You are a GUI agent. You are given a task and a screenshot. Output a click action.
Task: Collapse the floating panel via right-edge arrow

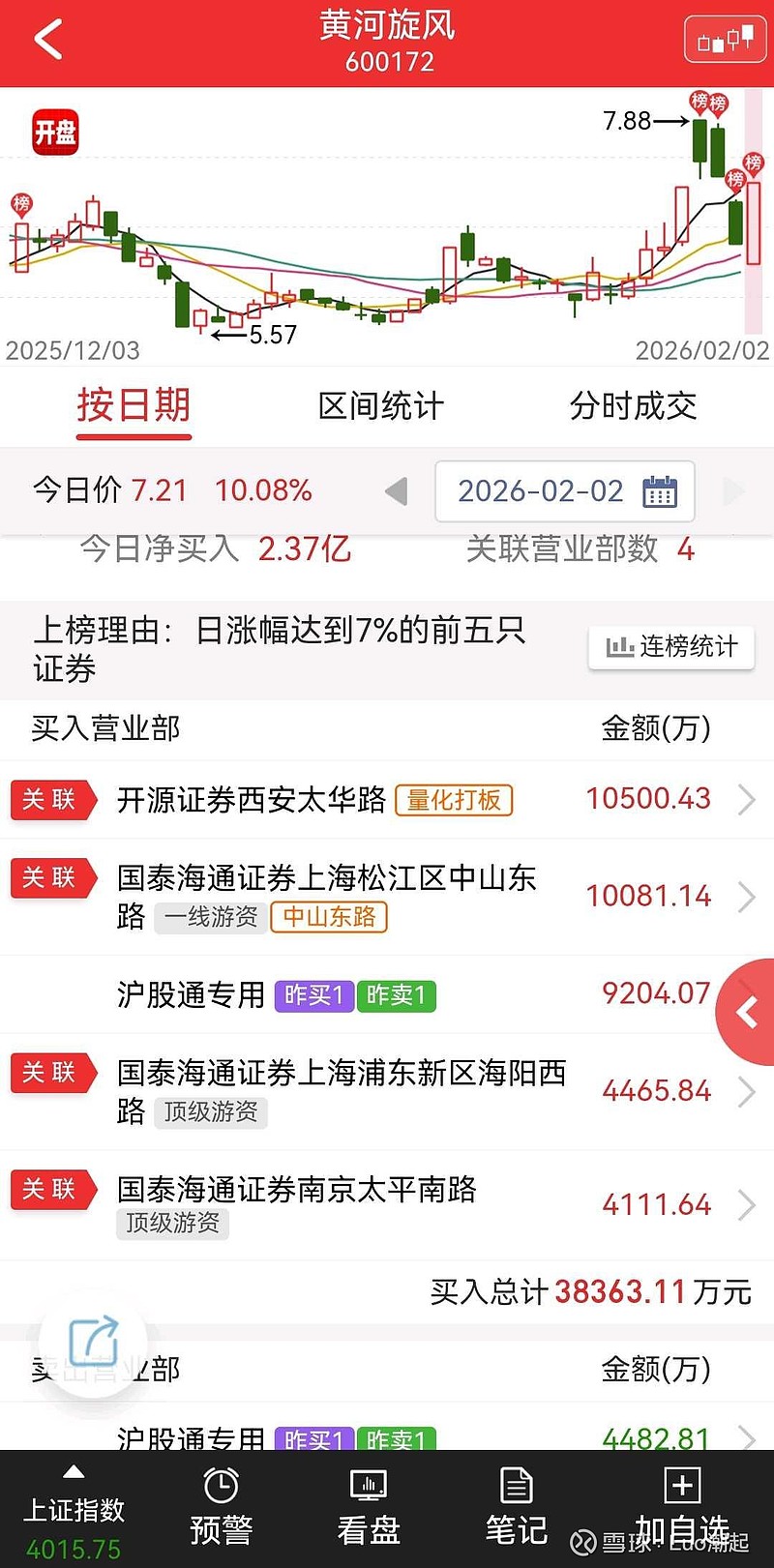click(x=748, y=1012)
